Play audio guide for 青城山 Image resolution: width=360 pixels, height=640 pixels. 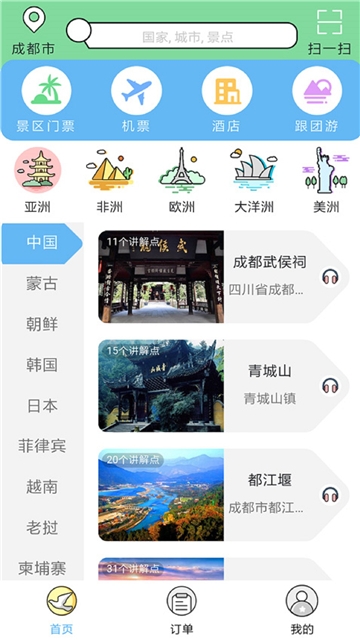[330, 386]
